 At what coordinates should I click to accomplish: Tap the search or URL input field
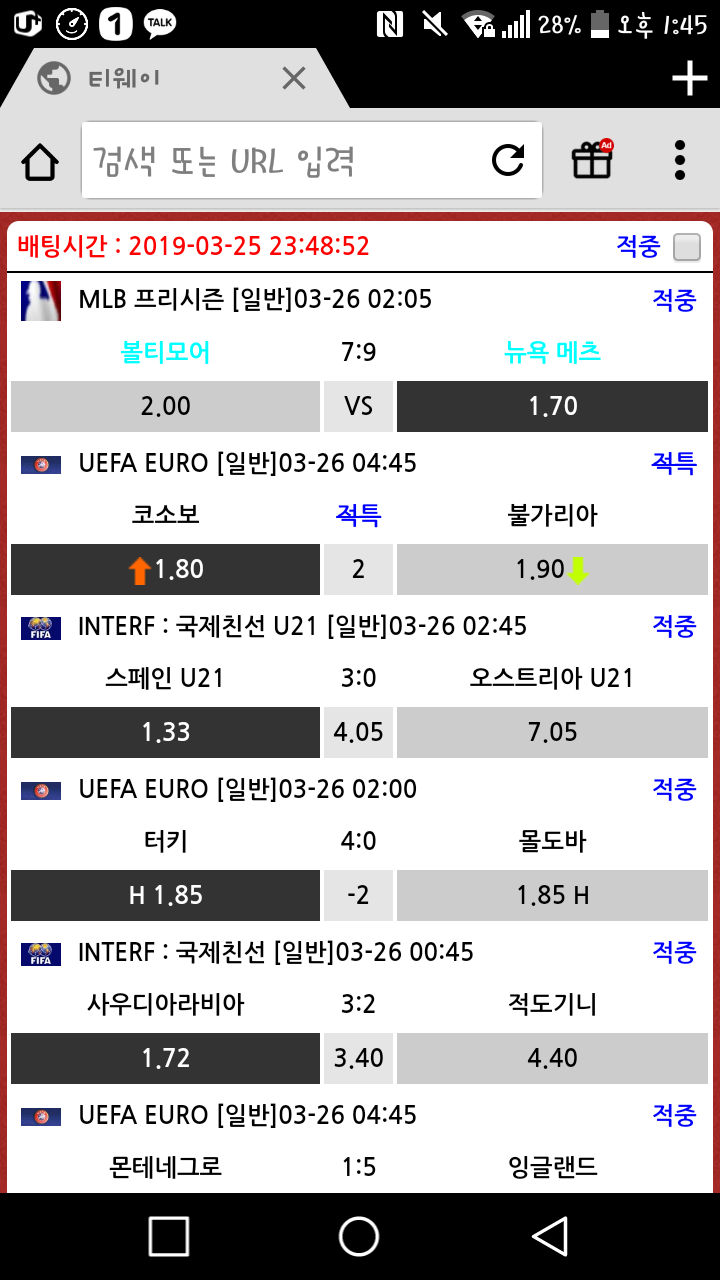pos(285,161)
